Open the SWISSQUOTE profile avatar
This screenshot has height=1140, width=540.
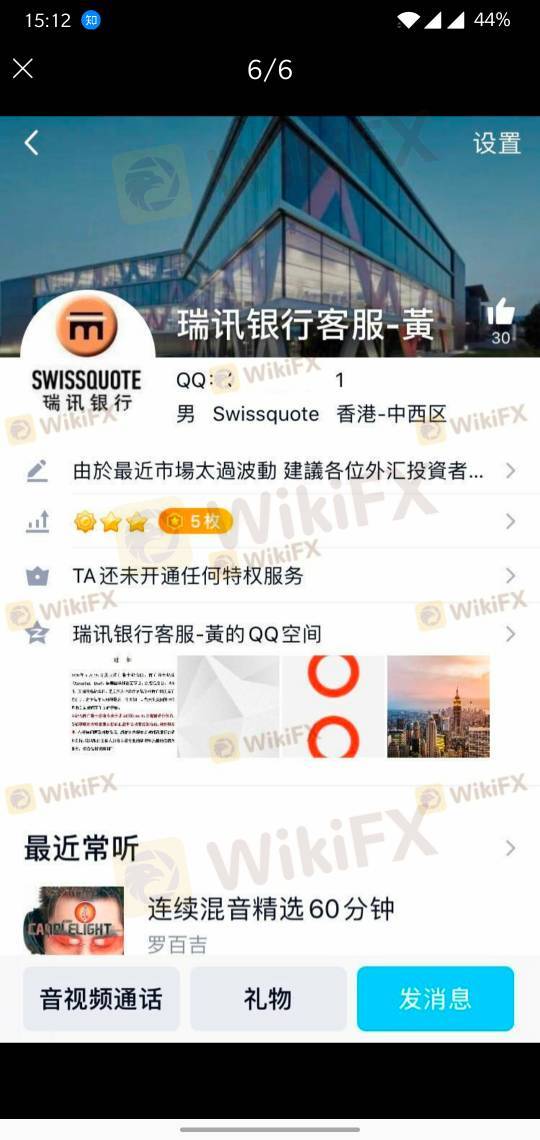pyautogui.click(x=87, y=356)
